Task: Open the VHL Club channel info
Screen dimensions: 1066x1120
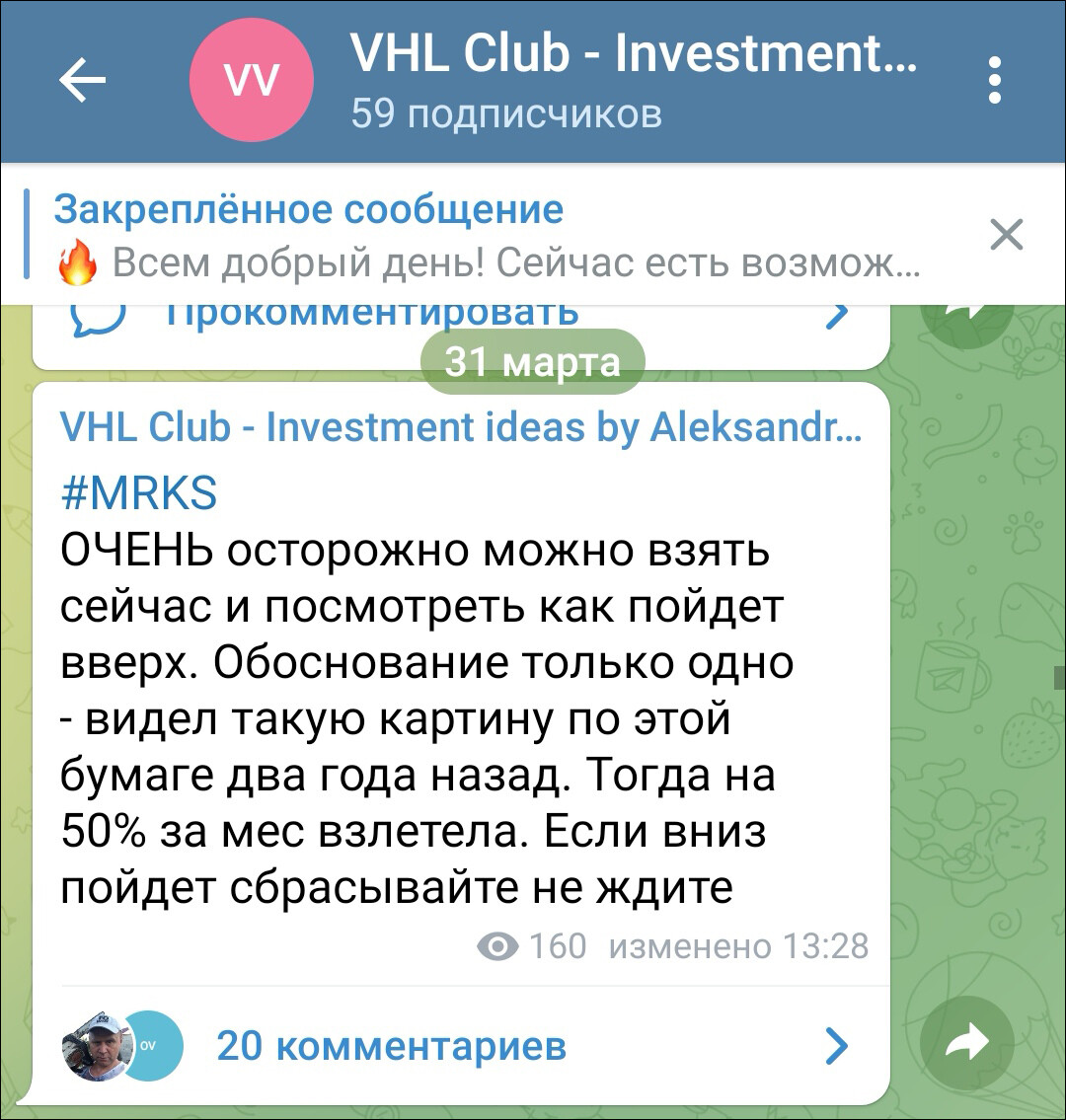Action: tap(632, 79)
